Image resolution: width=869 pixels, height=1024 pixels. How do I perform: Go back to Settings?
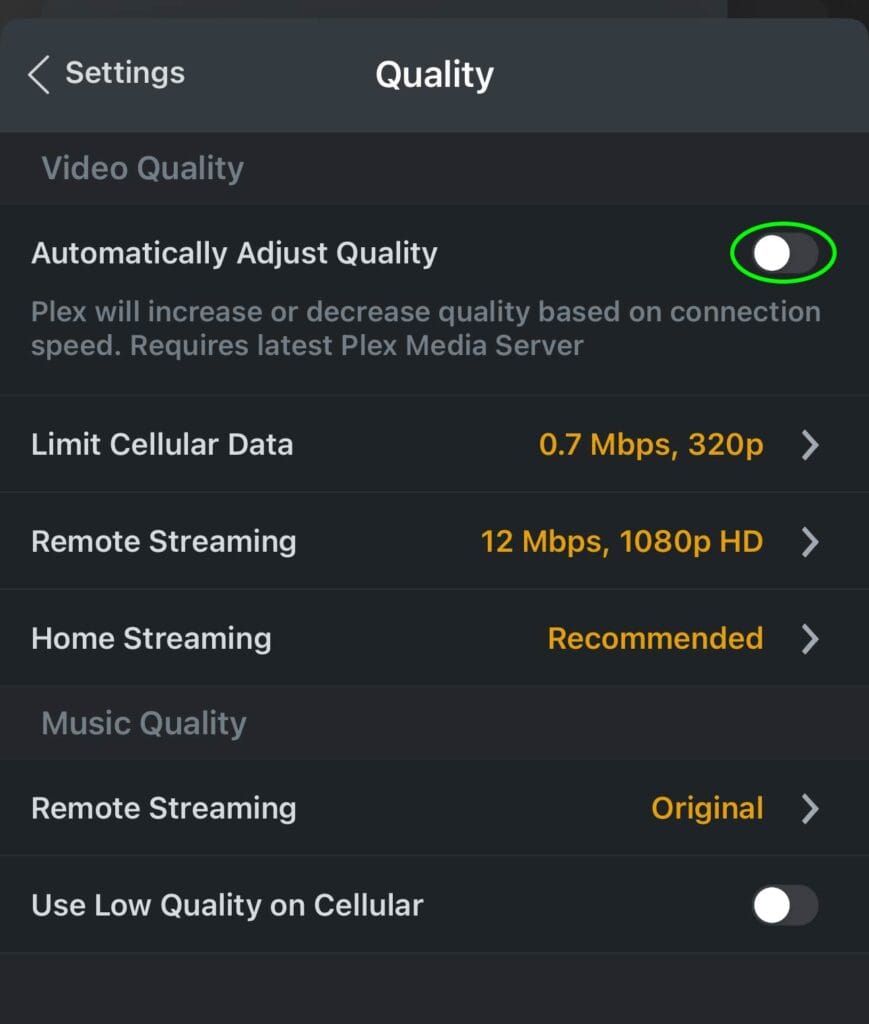point(106,74)
